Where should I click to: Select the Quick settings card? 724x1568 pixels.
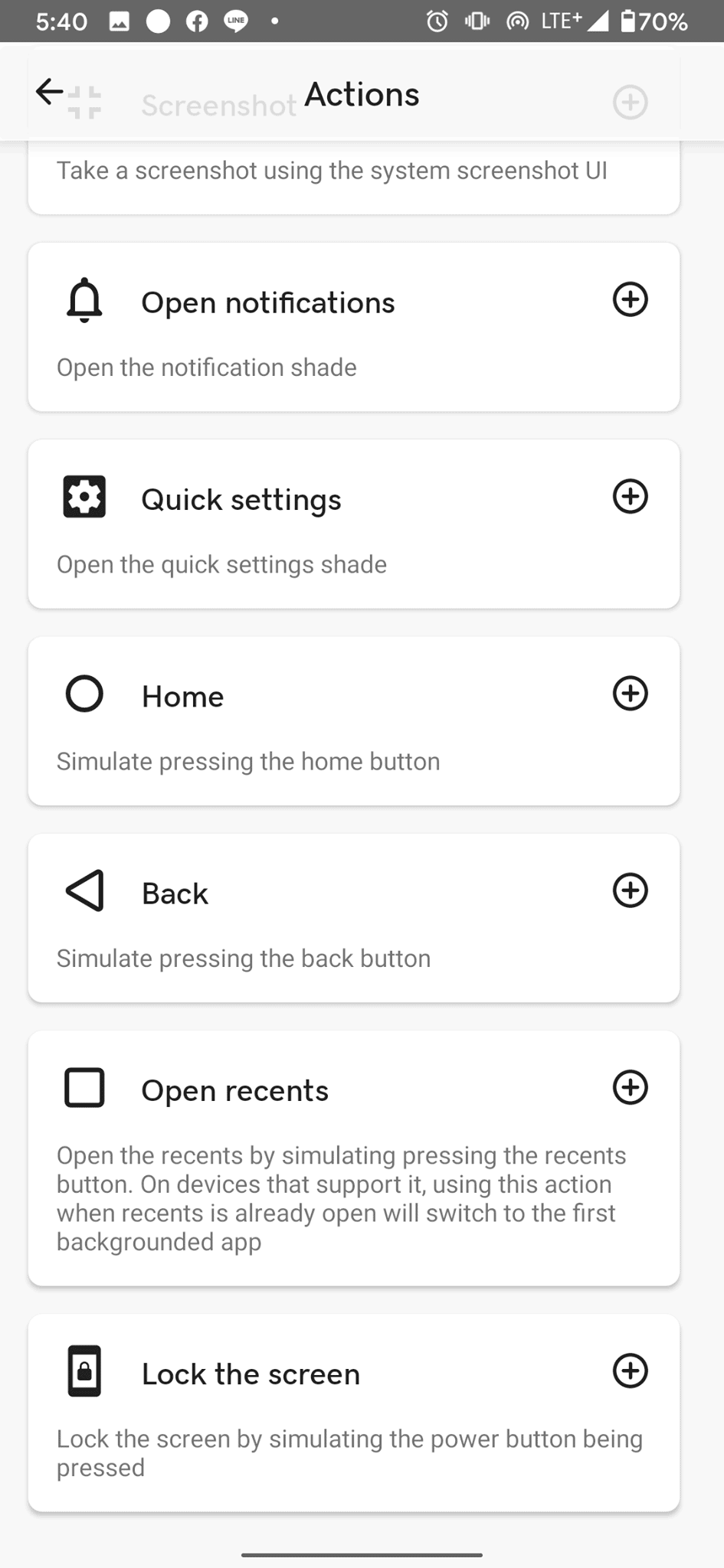354,524
